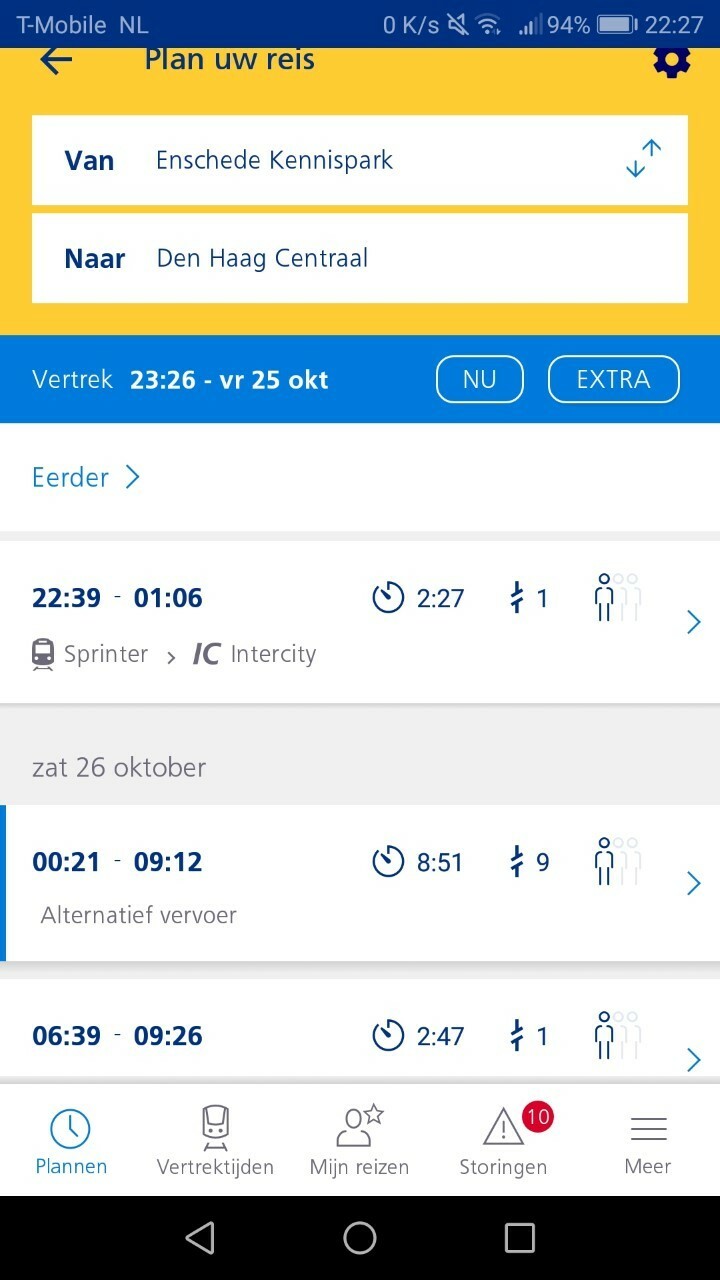Show earlier trips via Eerder
720x1280 pixels.
point(86,477)
